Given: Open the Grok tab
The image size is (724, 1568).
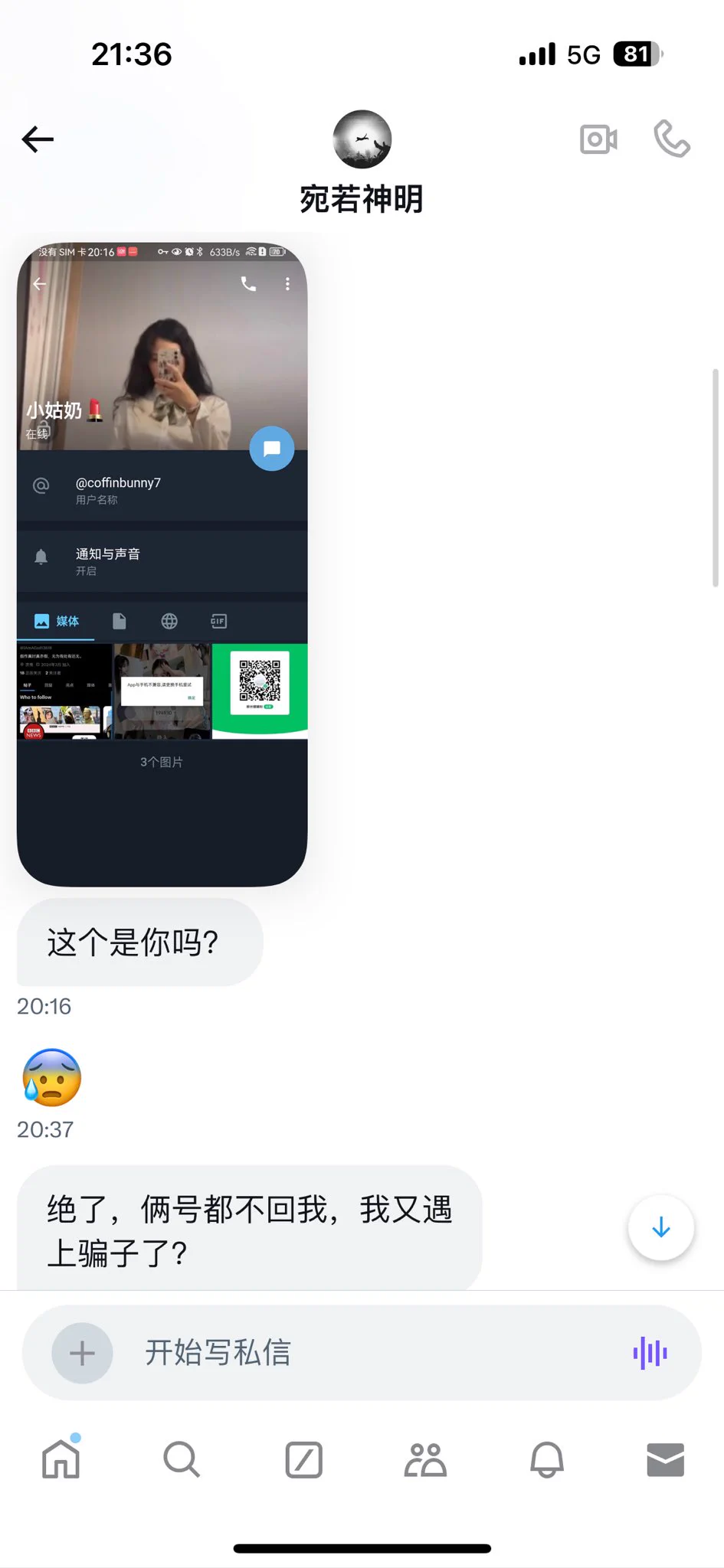Looking at the screenshot, I should [x=303, y=1459].
